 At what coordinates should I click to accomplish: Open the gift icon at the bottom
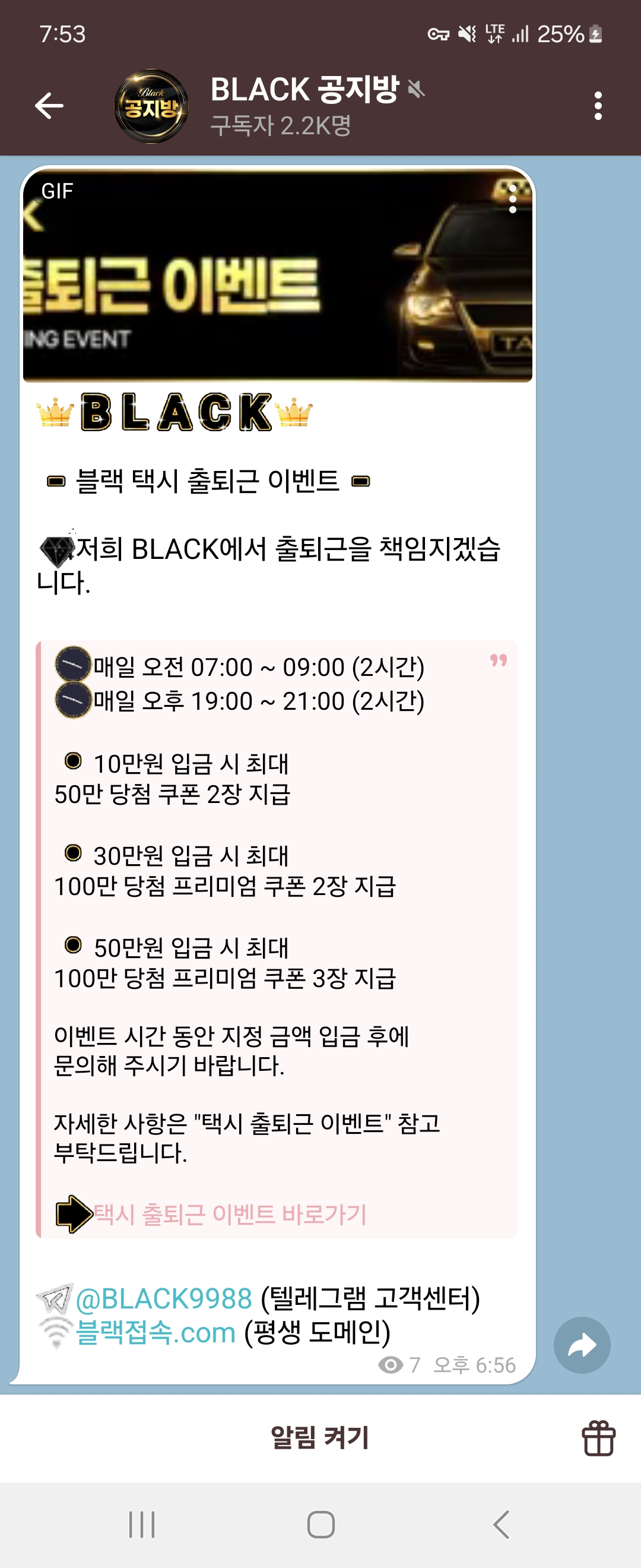[x=598, y=1438]
